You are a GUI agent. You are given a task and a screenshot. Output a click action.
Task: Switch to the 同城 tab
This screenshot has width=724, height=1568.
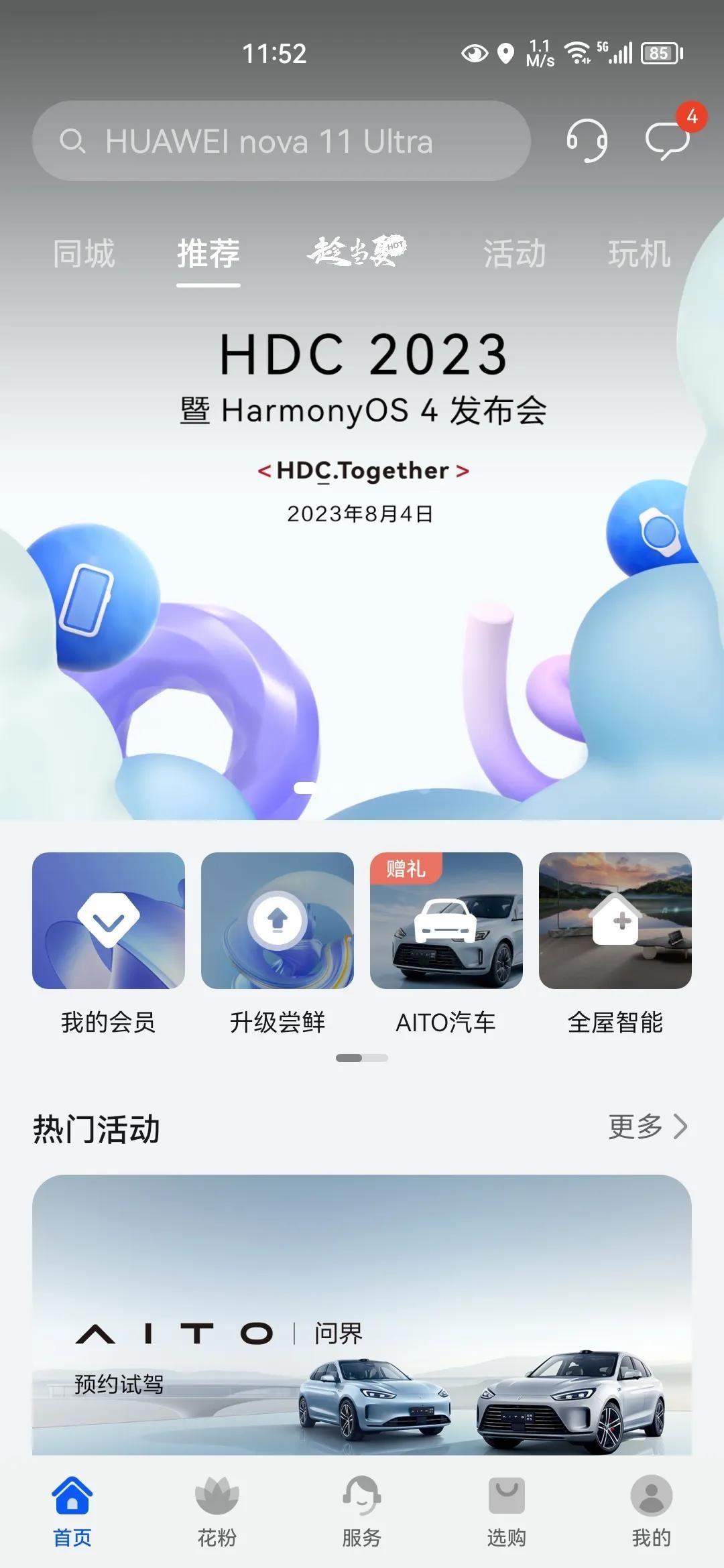84,254
